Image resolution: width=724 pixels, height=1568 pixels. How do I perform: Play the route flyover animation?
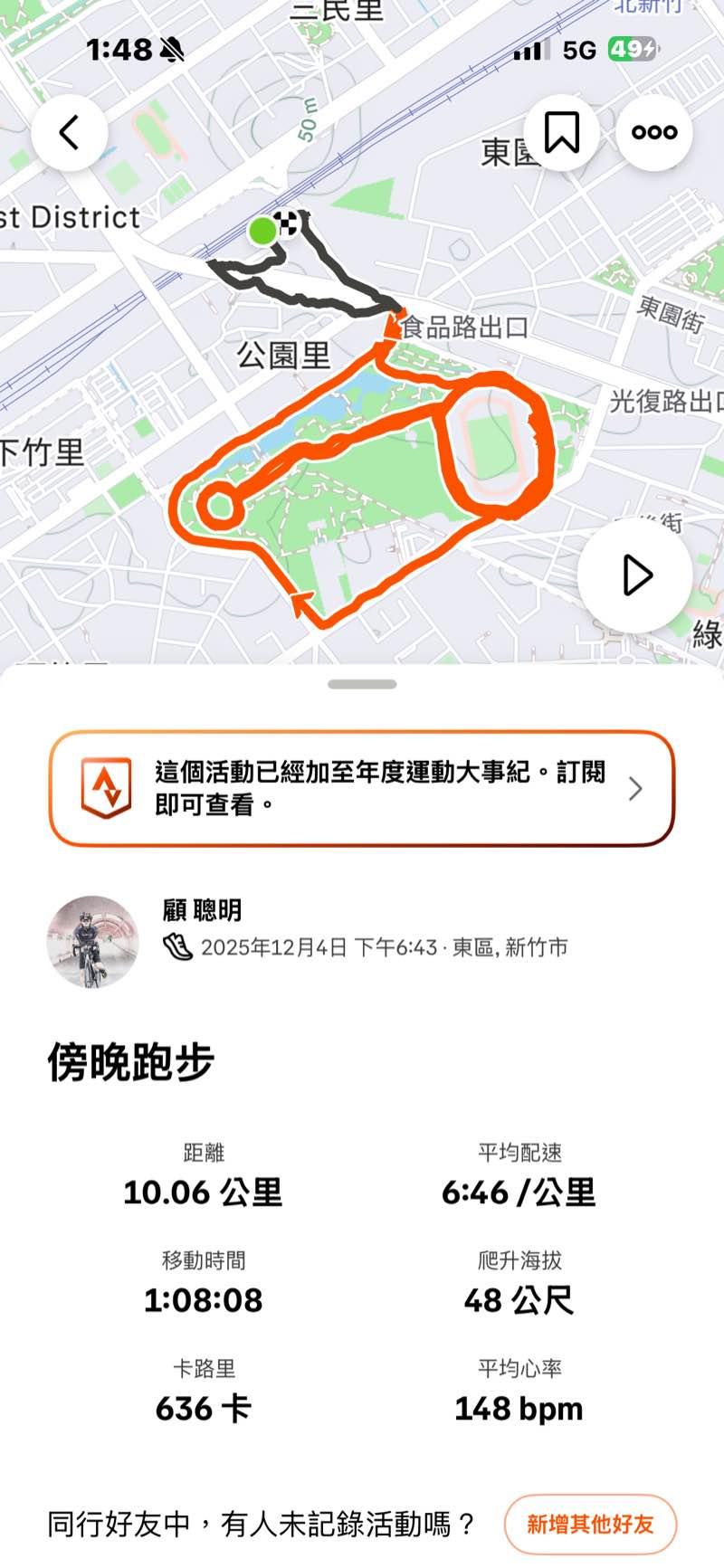[x=635, y=575]
